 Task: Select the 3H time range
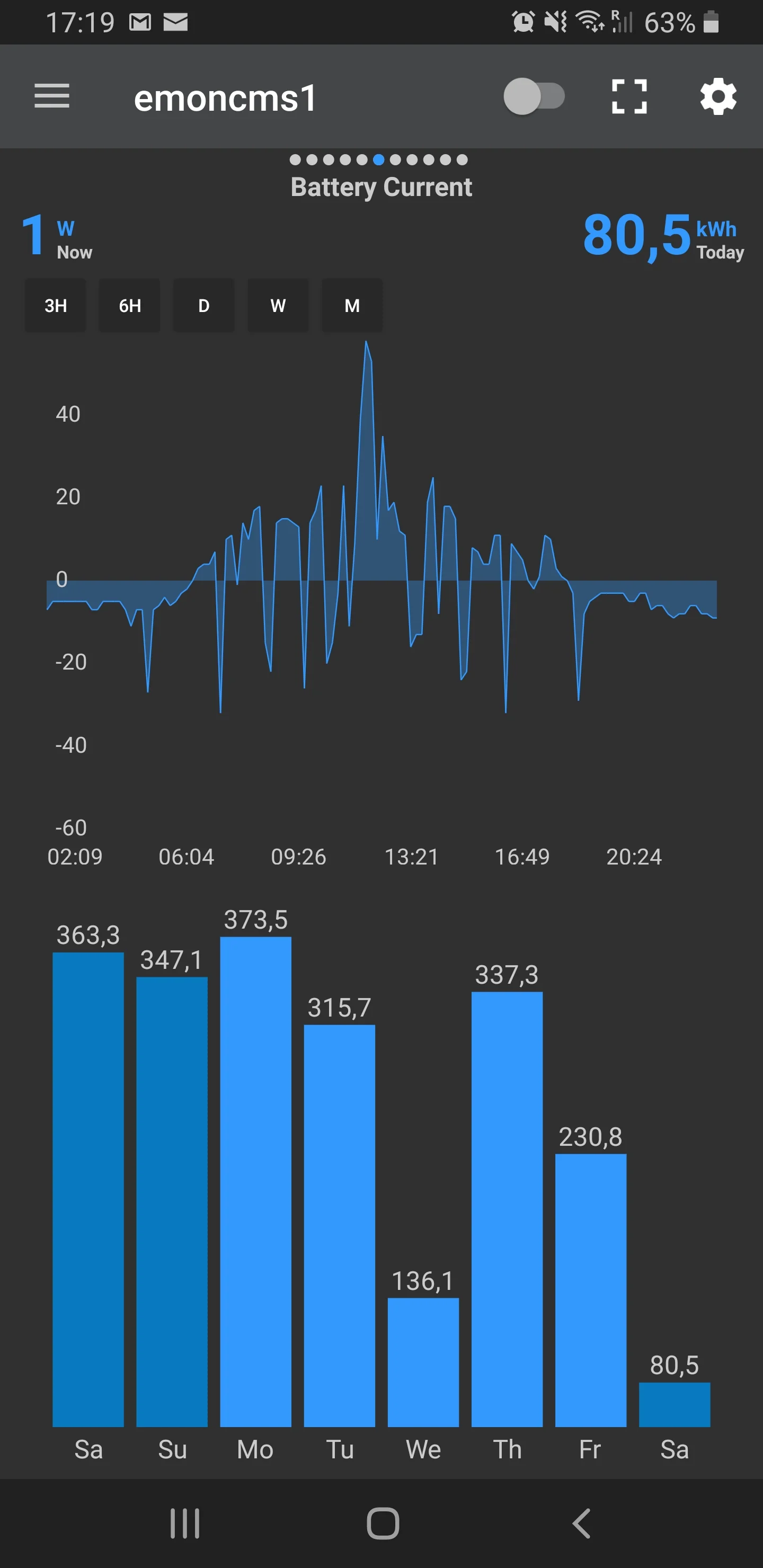56,306
